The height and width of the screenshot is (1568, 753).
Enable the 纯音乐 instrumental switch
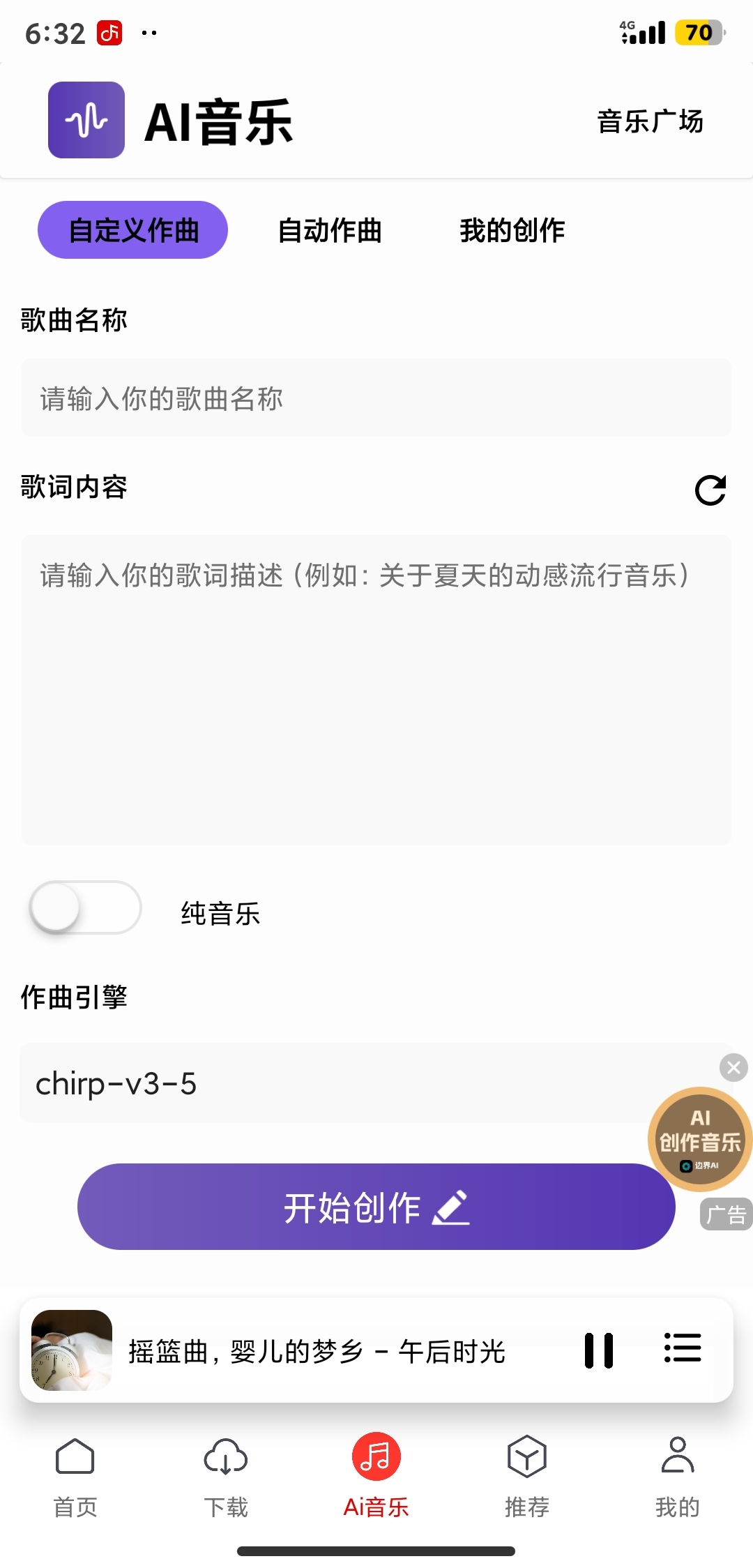pyautogui.click(x=85, y=907)
